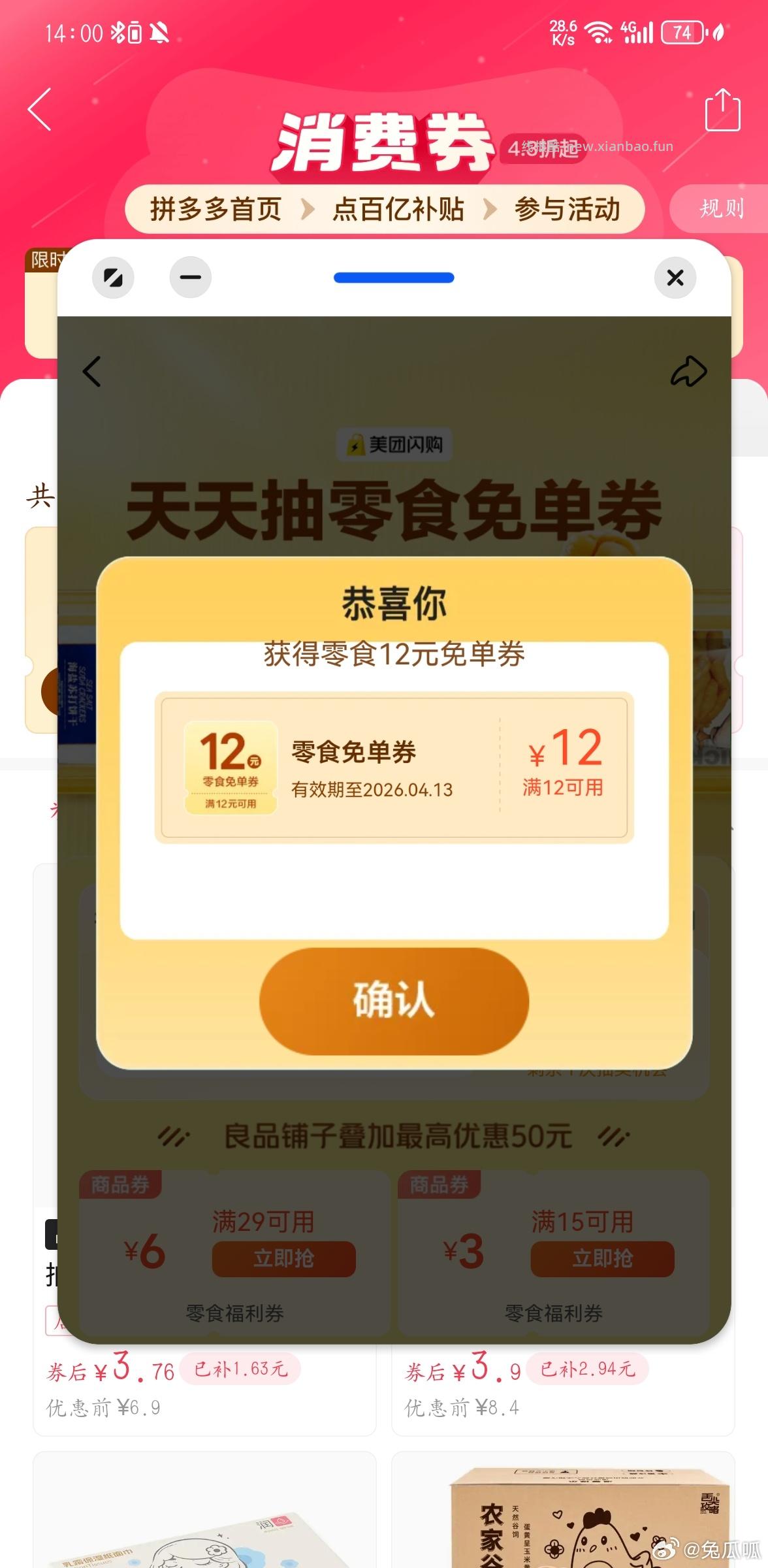Expand 参与活动 breadcrumb step
Image resolution: width=768 pixels, height=1568 pixels.
(567, 209)
